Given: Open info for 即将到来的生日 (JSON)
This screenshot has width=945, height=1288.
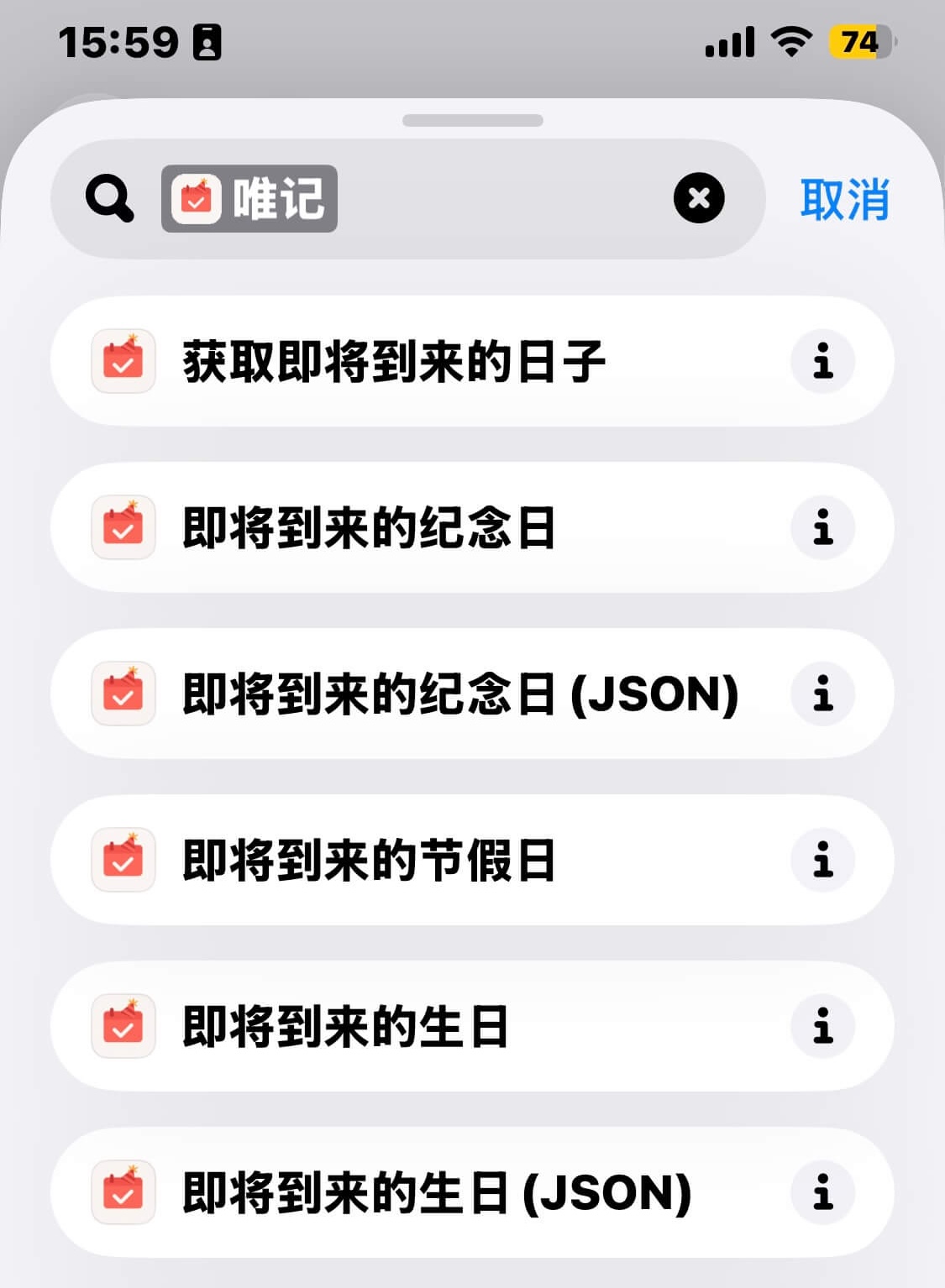Looking at the screenshot, I should 822,1193.
